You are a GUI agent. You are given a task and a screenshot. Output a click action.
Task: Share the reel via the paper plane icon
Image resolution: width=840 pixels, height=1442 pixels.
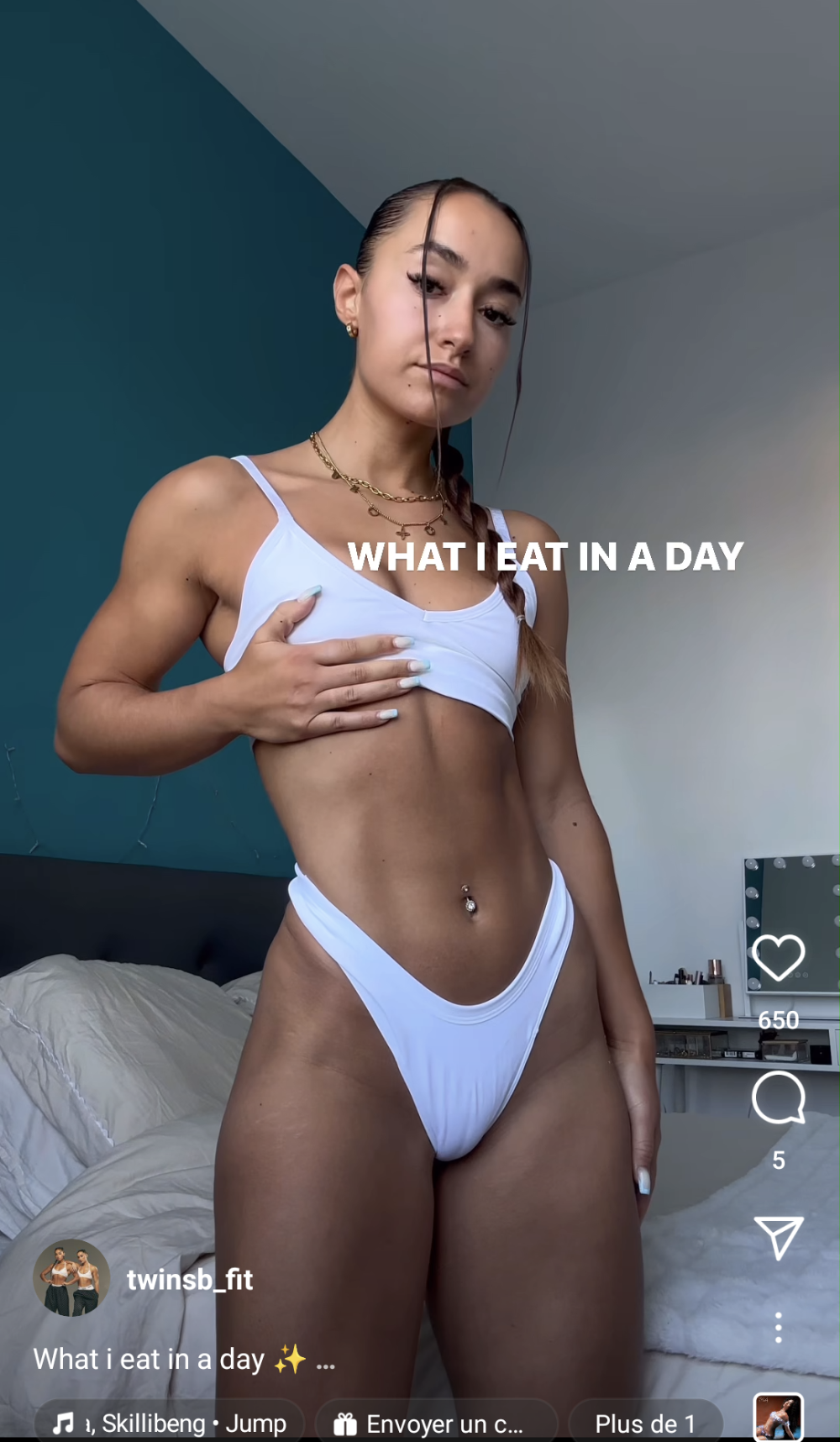pyautogui.click(x=779, y=1237)
